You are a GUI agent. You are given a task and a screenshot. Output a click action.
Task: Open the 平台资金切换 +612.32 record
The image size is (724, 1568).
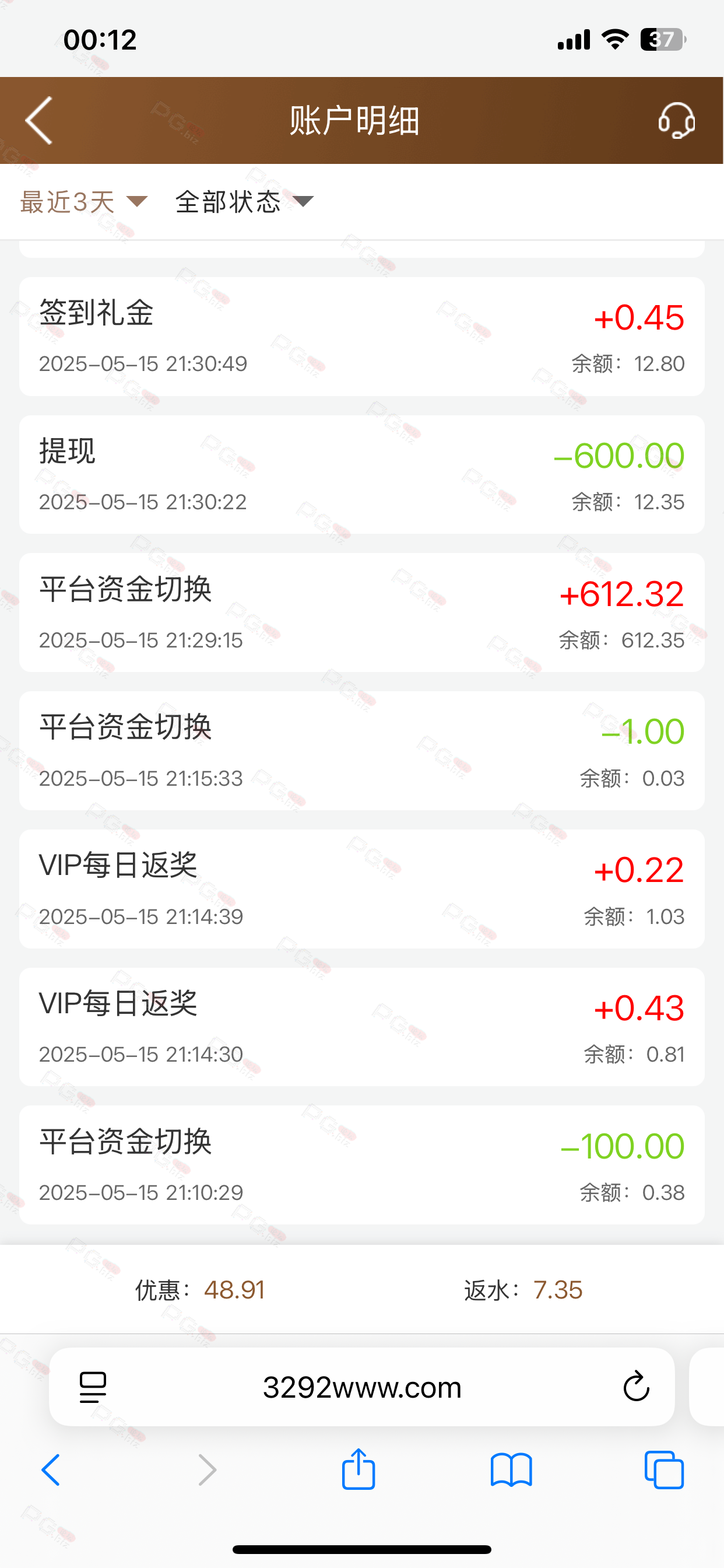point(362,613)
